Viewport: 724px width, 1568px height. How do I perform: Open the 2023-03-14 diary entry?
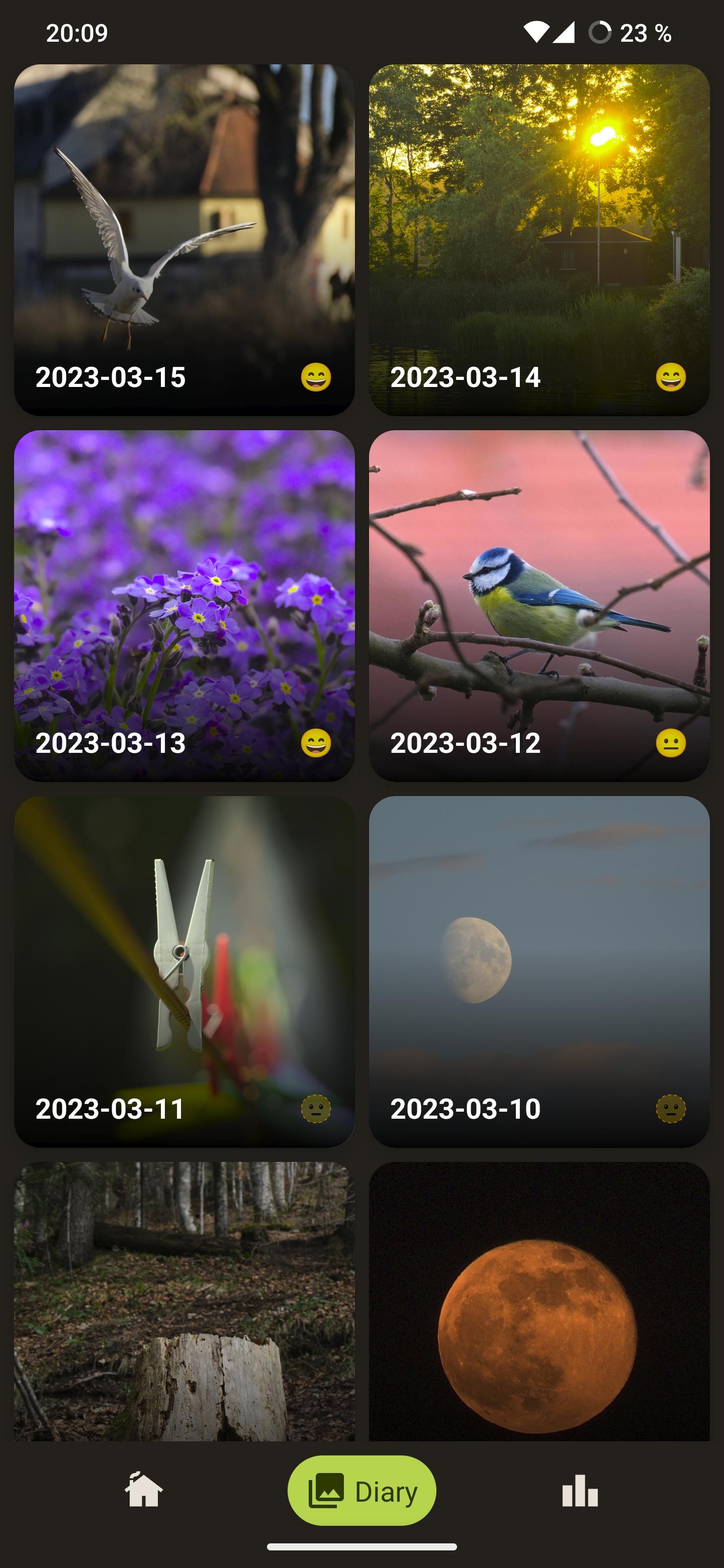pyautogui.click(x=539, y=240)
